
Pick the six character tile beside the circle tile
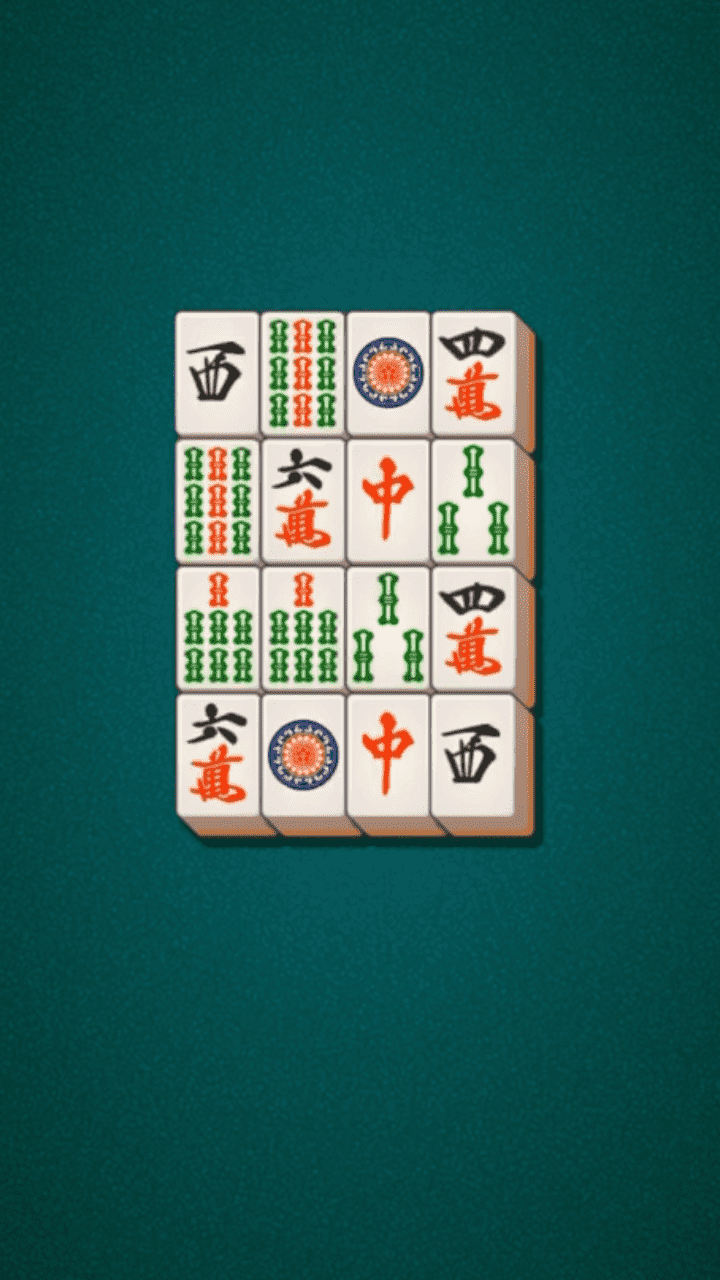pos(217,756)
